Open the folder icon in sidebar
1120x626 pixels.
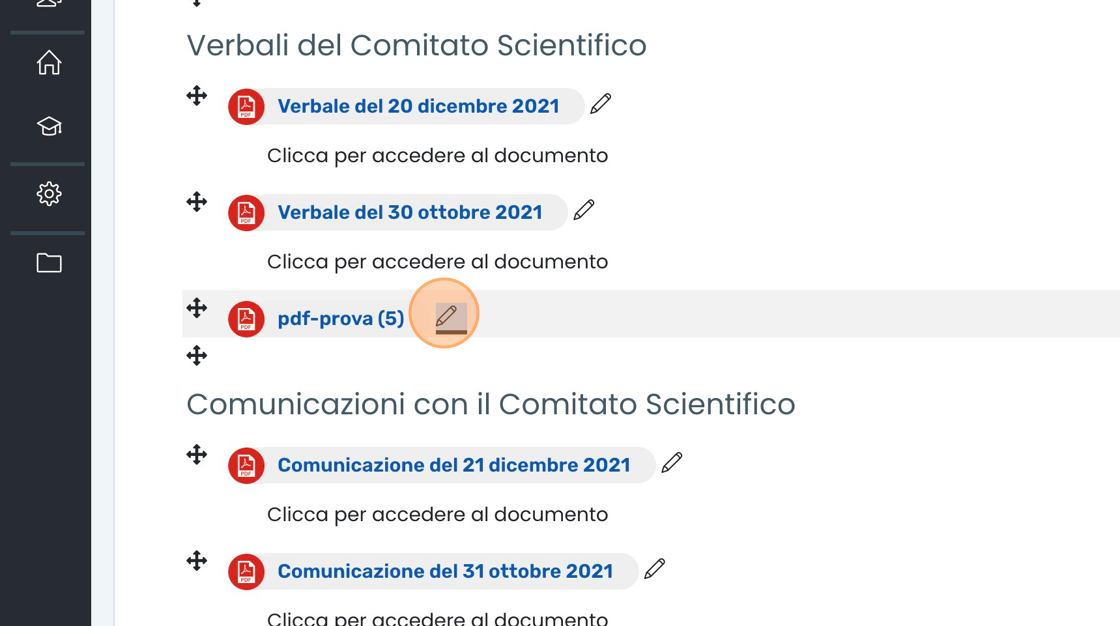(x=48, y=263)
